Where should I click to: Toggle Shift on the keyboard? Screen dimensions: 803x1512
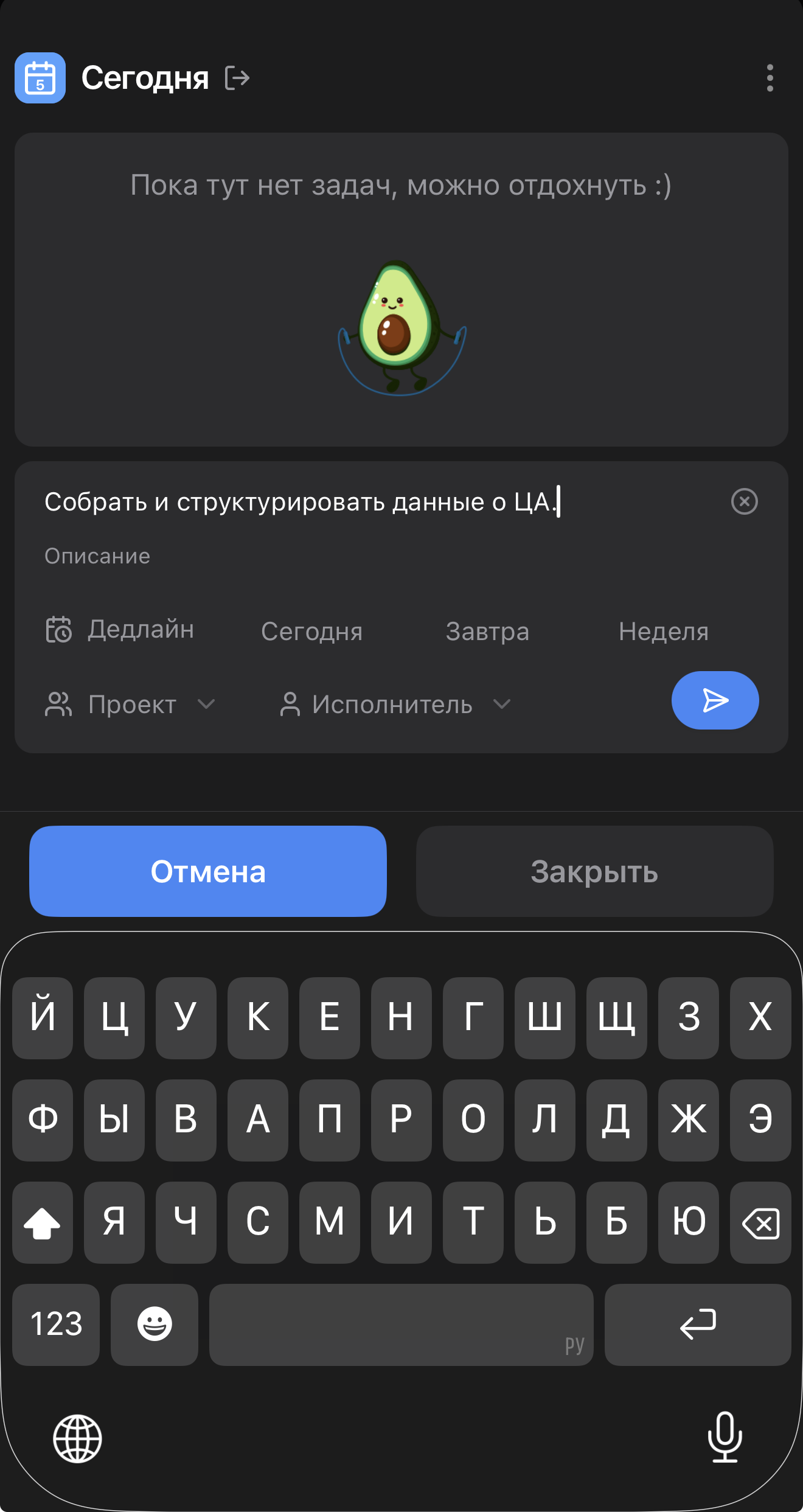tap(42, 1222)
